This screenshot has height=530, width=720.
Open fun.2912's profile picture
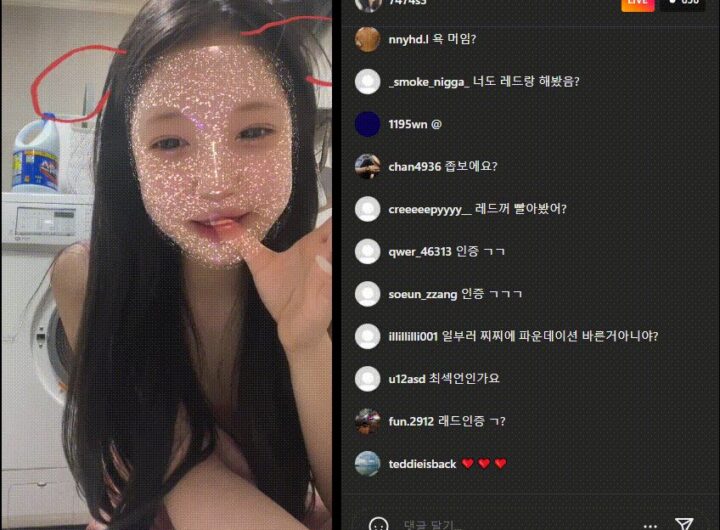click(368, 421)
